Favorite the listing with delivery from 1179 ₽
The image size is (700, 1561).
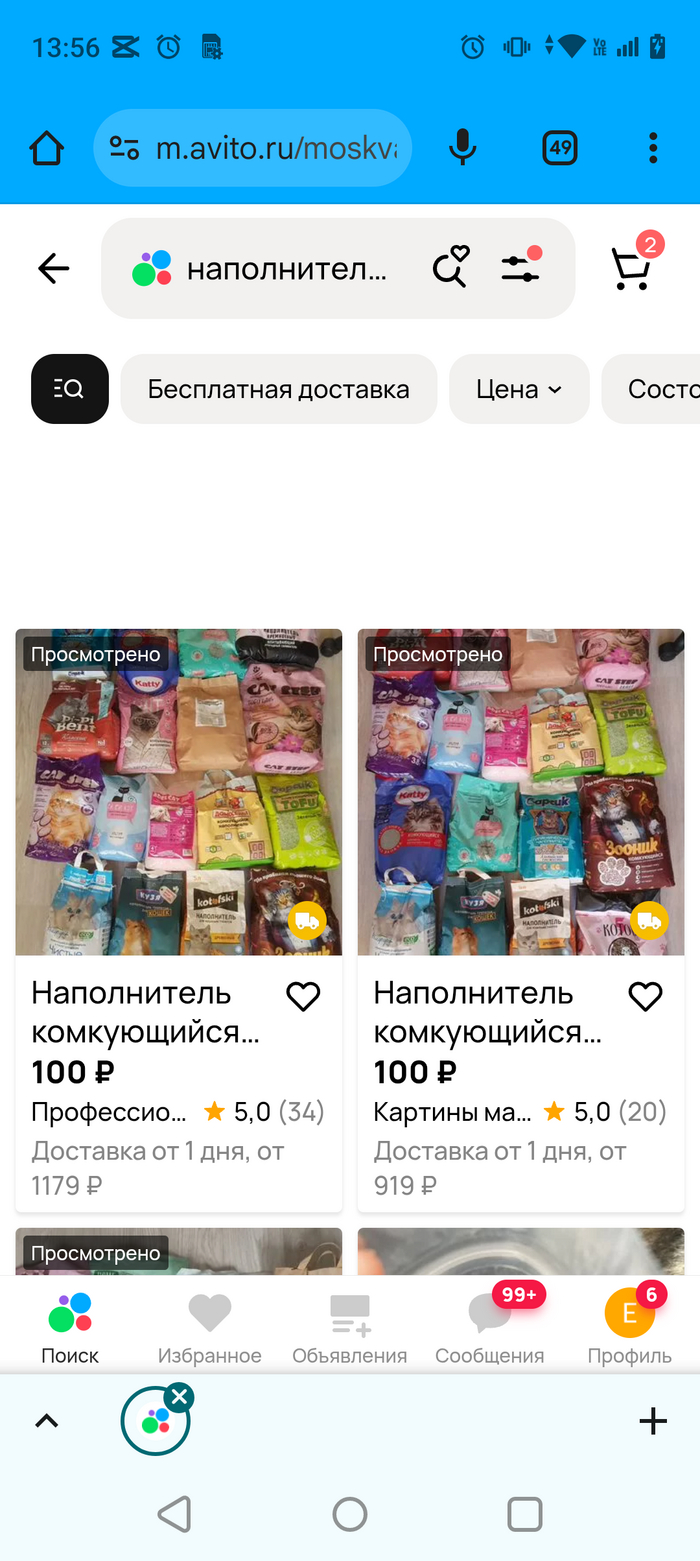303,996
